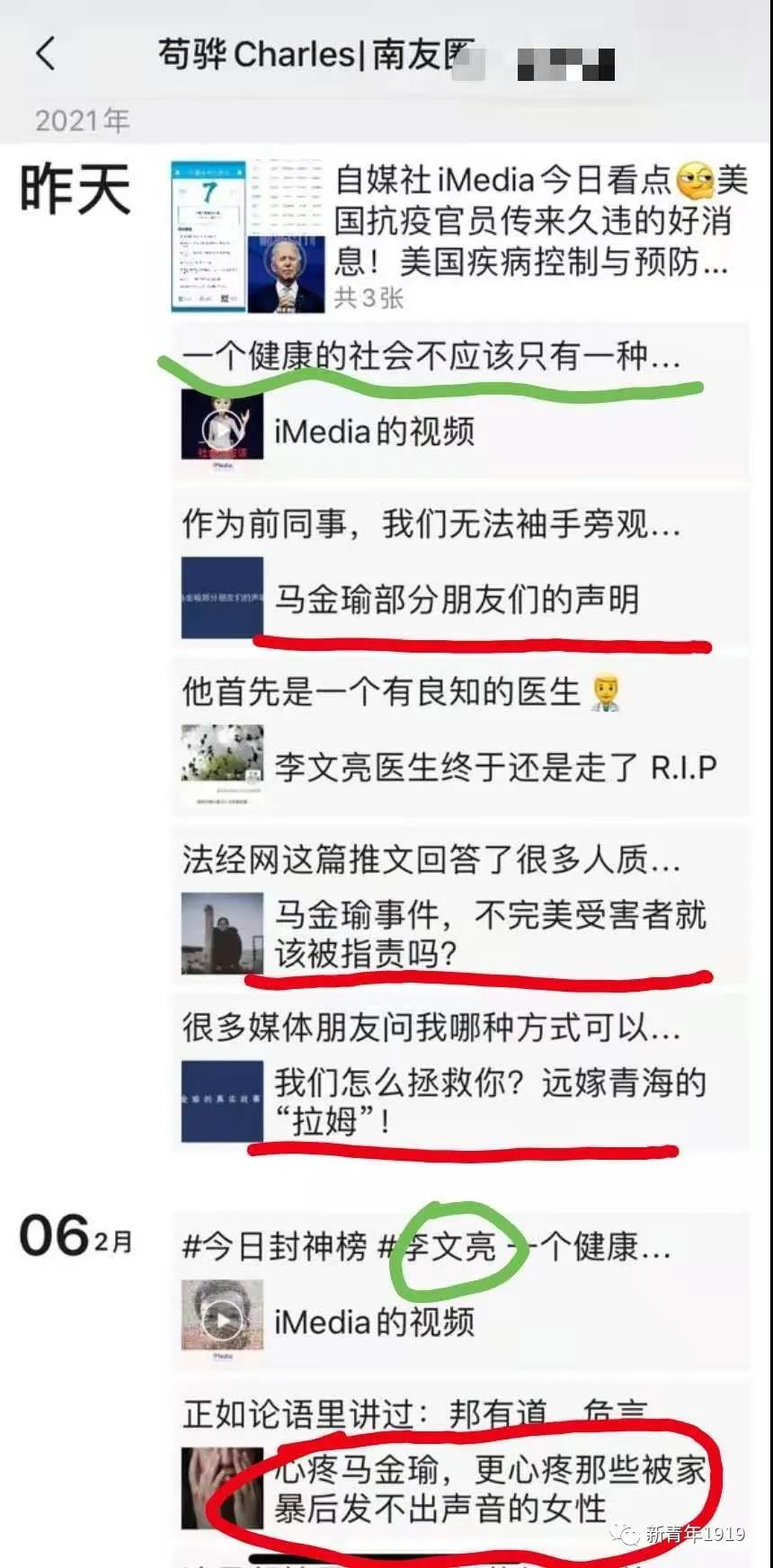Open the article 李文亮医生终于还是走了 R.I.P
Viewport: 773px width, 1568px height.
pyautogui.click(x=494, y=767)
